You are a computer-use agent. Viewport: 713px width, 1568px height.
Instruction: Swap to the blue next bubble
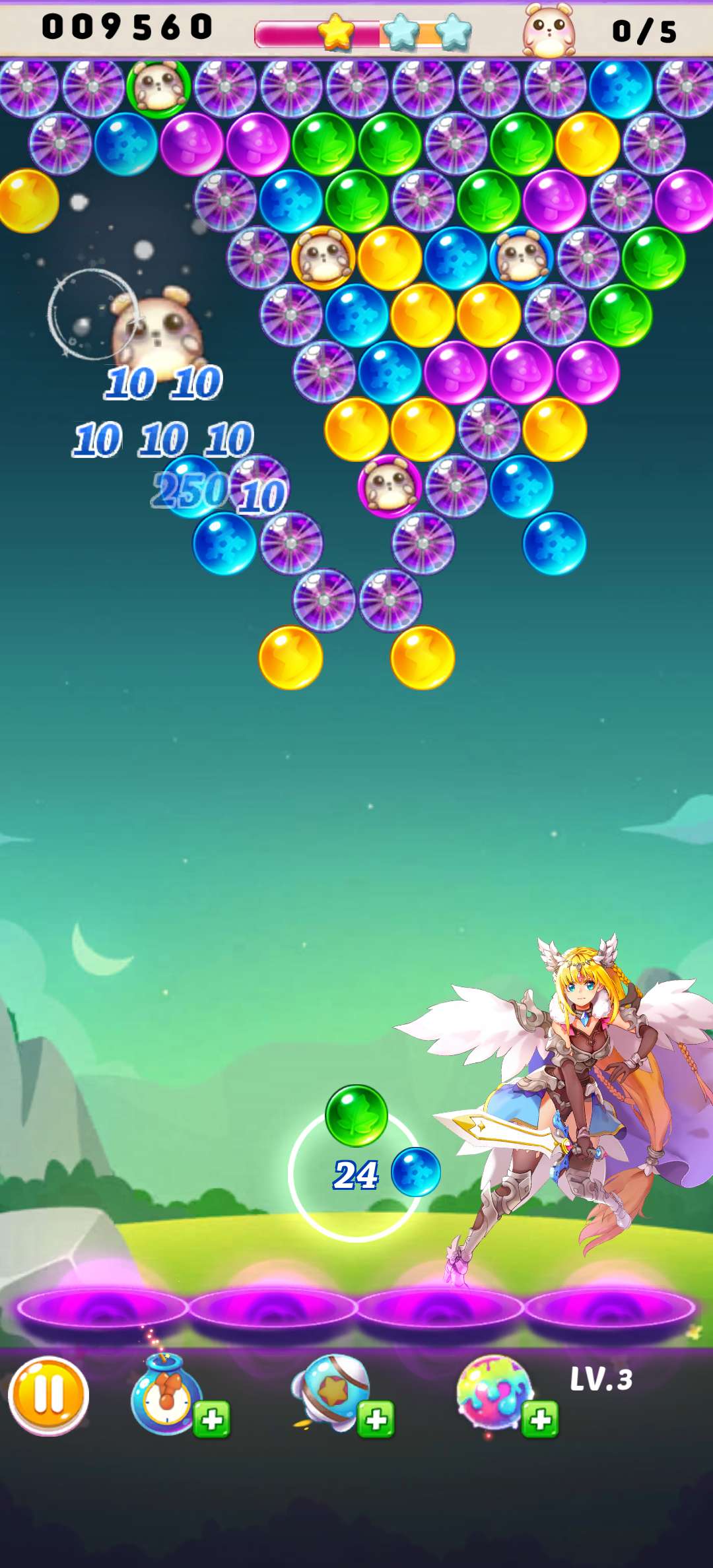tap(416, 1172)
